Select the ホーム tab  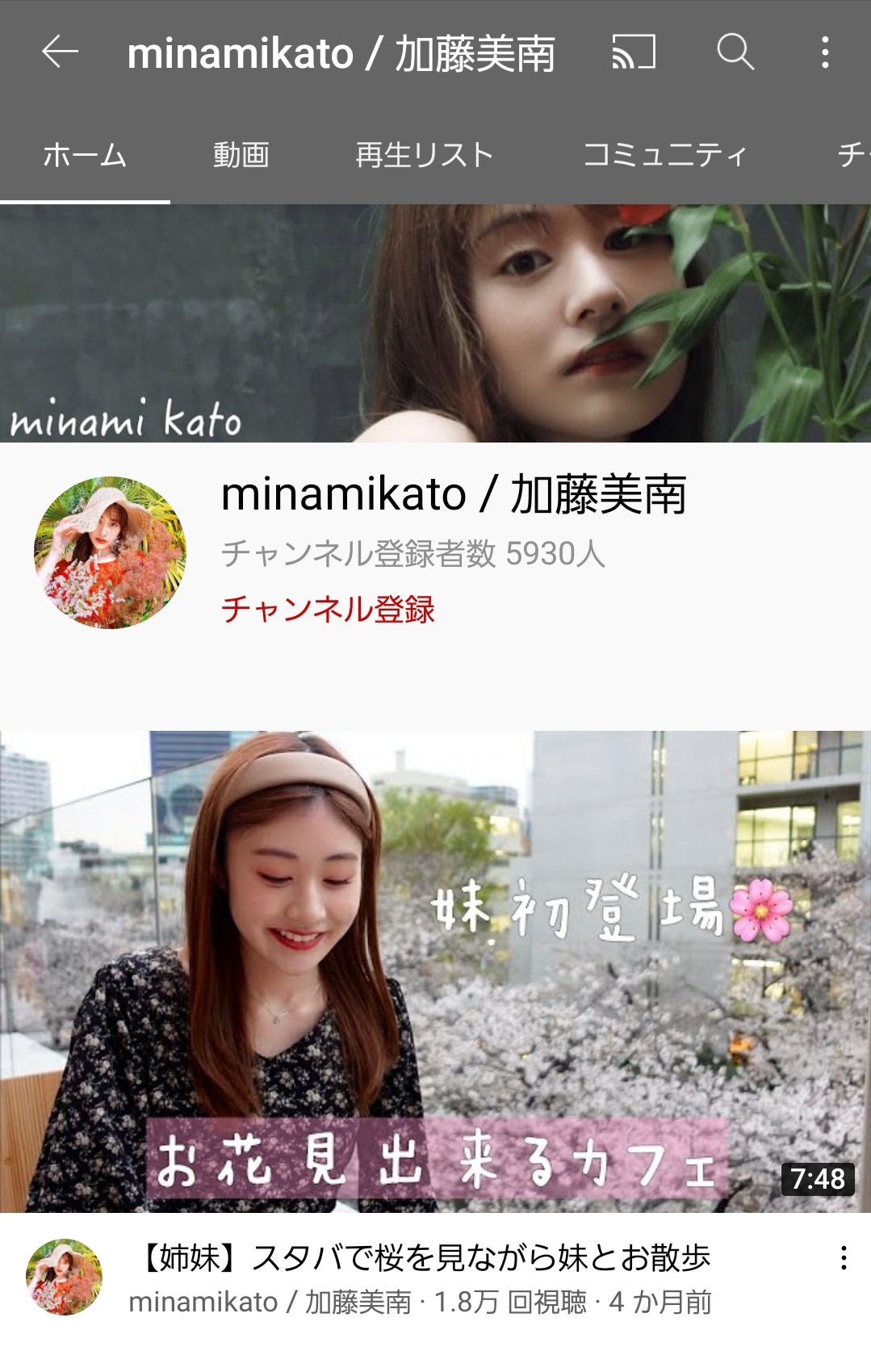85,154
